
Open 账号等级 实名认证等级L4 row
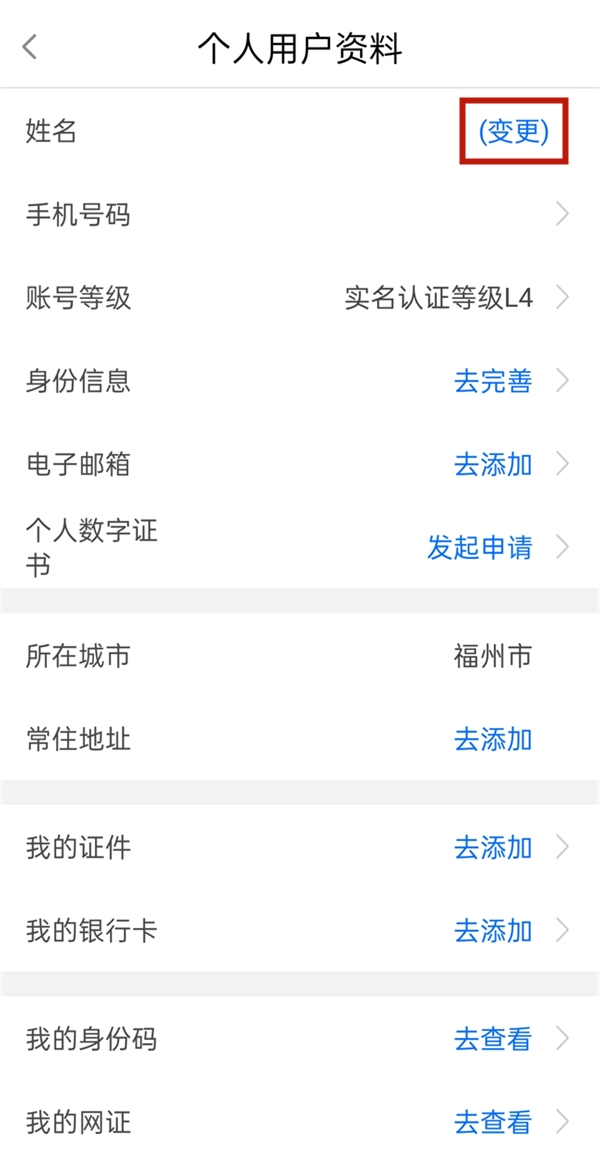pos(438,298)
